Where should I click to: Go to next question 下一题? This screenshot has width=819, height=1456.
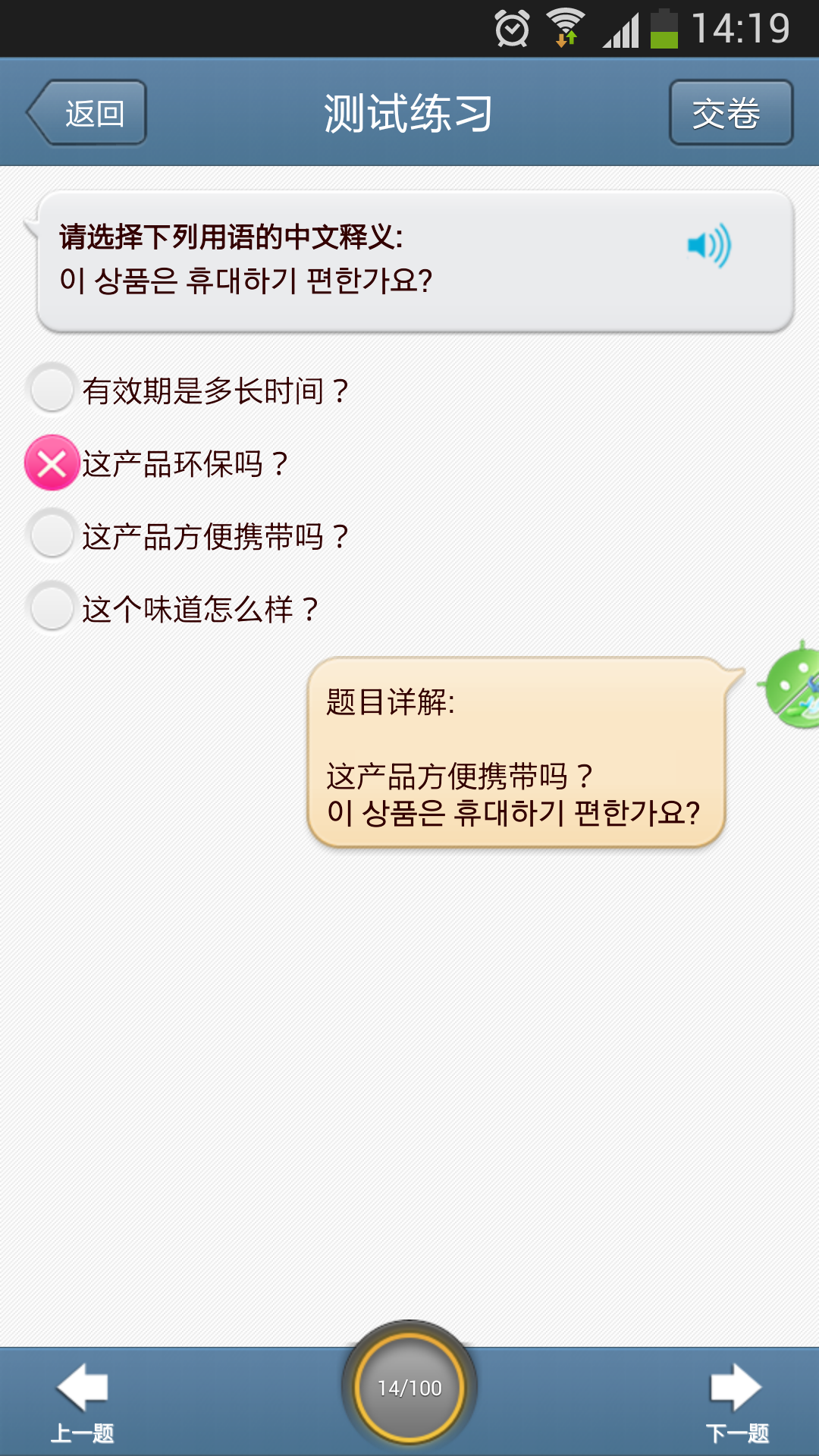[736, 1401]
